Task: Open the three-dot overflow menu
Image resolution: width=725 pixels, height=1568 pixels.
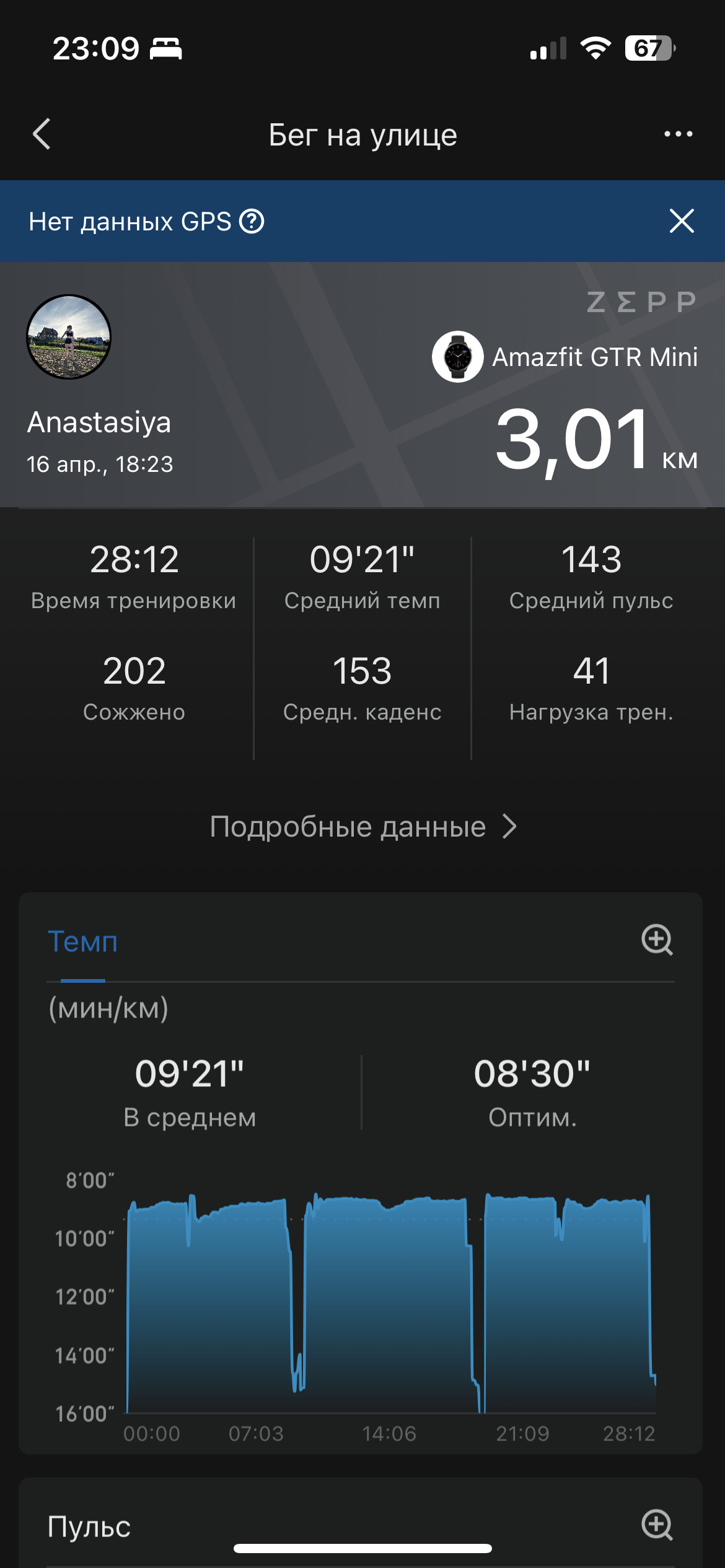Action: [x=678, y=134]
